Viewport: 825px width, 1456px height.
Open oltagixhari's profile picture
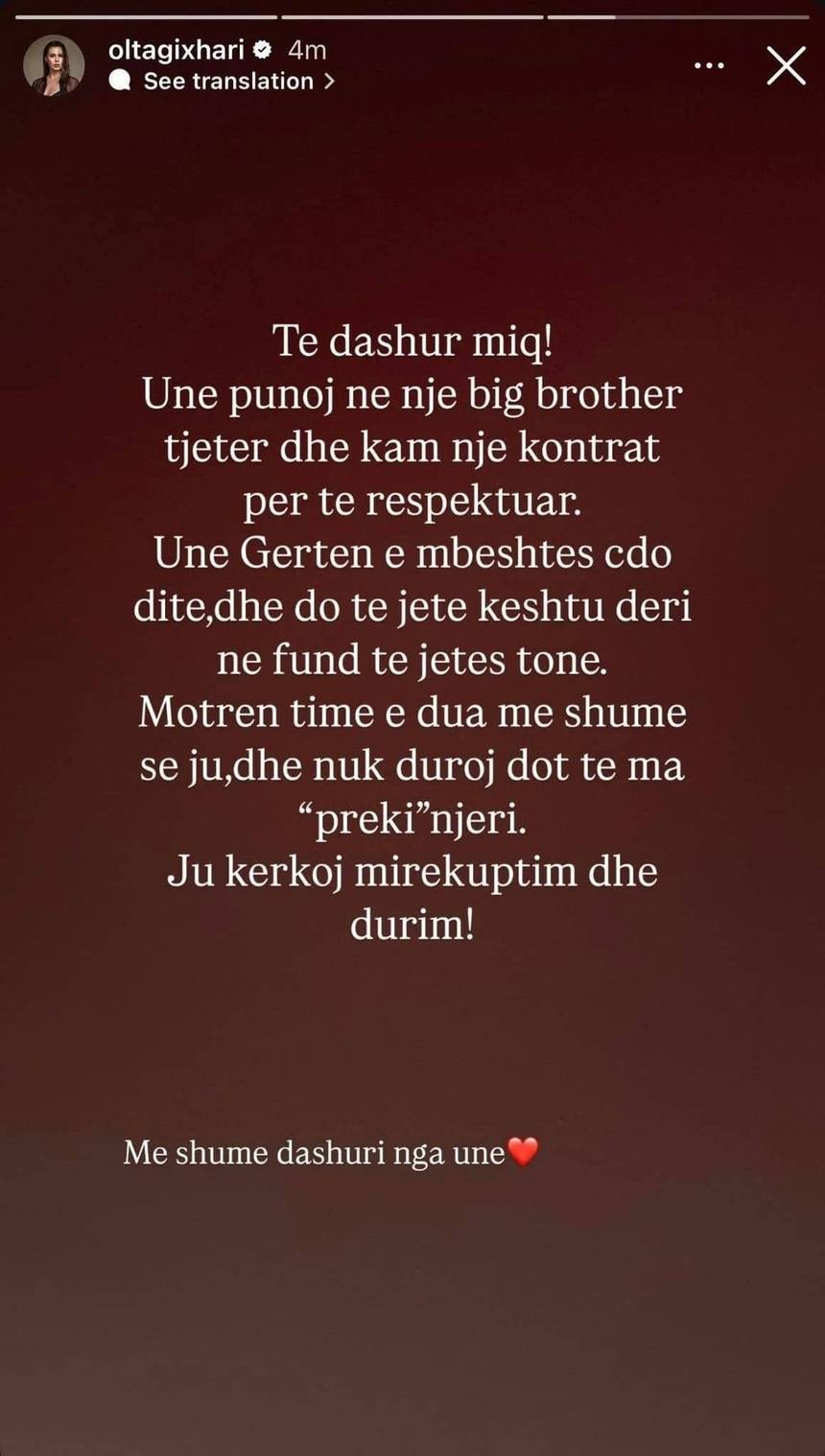click(54, 65)
